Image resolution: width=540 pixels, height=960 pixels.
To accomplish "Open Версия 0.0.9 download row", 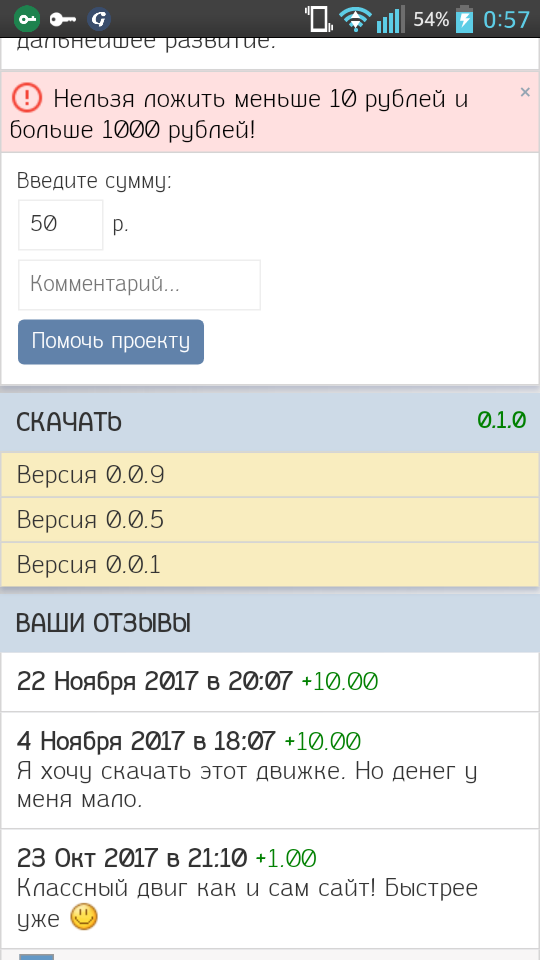I will pyautogui.click(x=270, y=475).
